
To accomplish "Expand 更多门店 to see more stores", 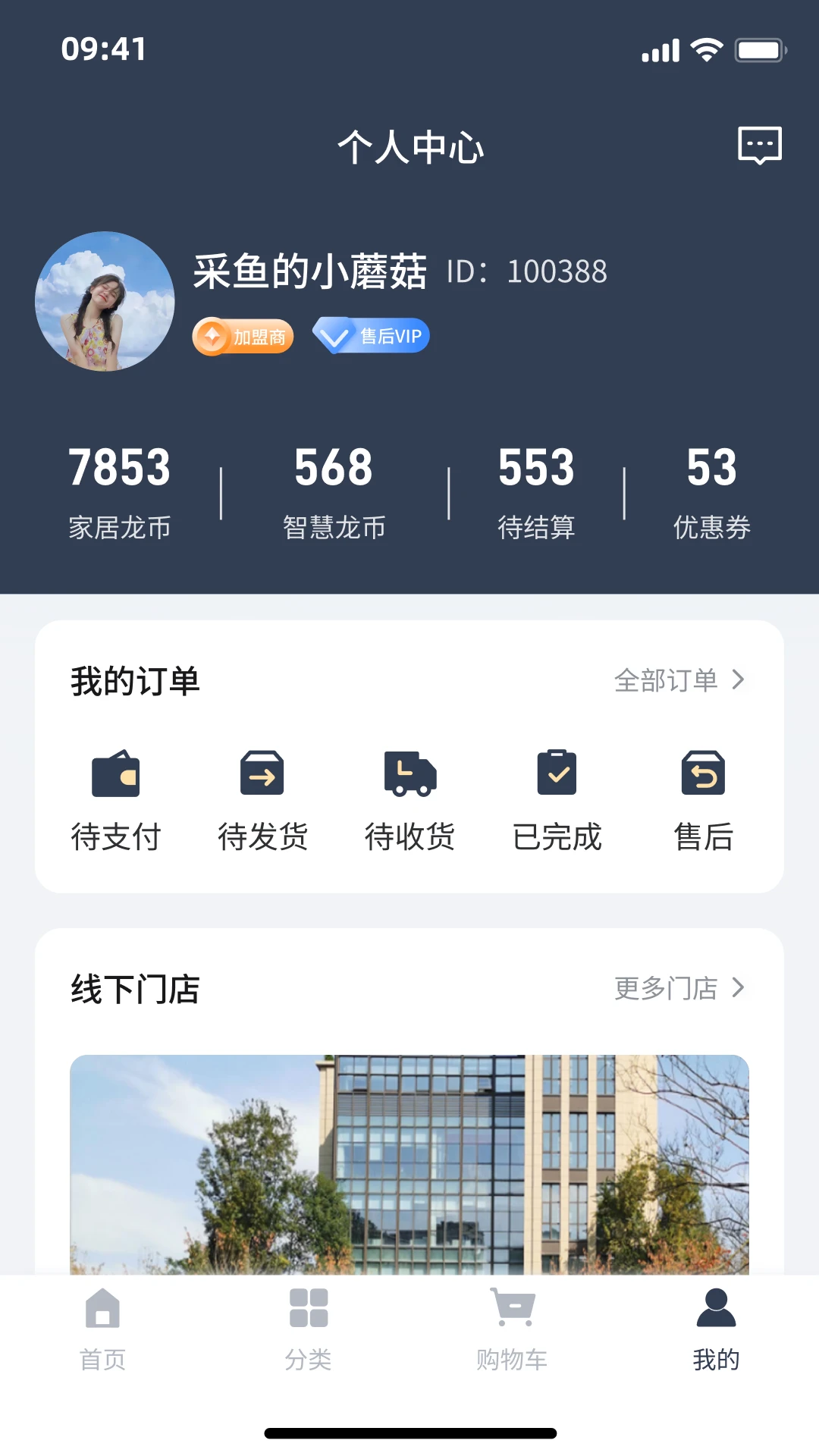I will (x=680, y=988).
